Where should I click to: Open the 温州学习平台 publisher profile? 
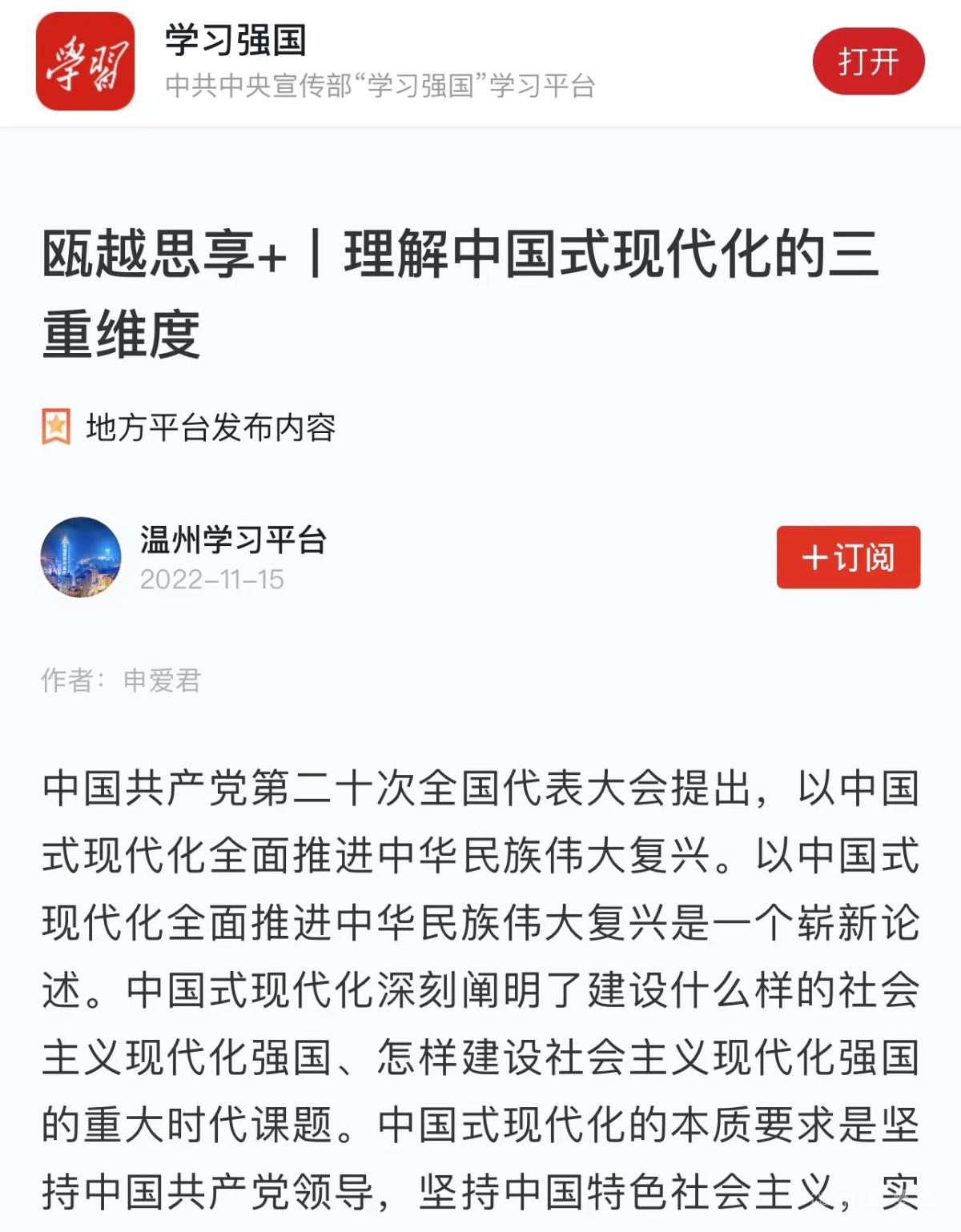click(x=232, y=540)
